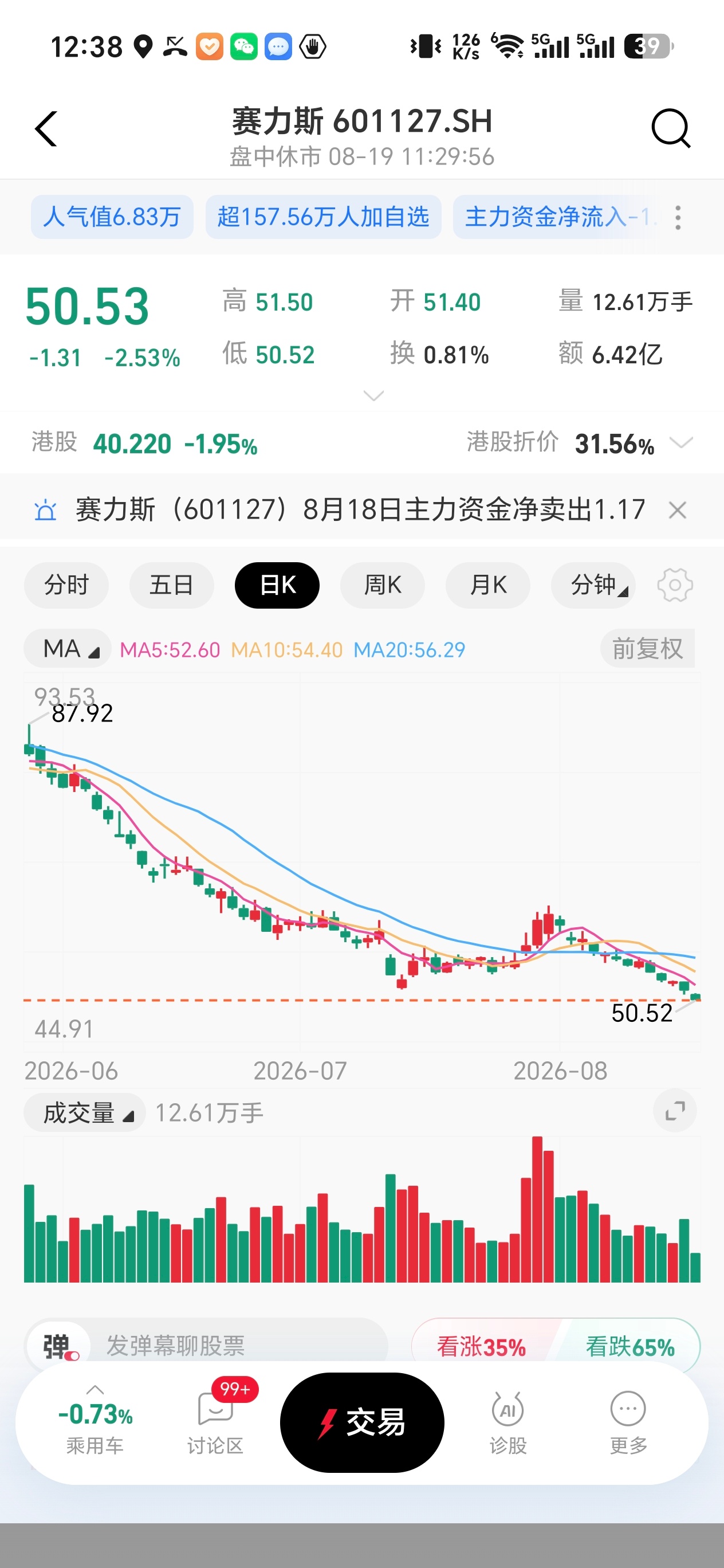The width and height of the screenshot is (724, 1568).
Task: Open the 分钟 interval dropdown
Action: click(593, 585)
